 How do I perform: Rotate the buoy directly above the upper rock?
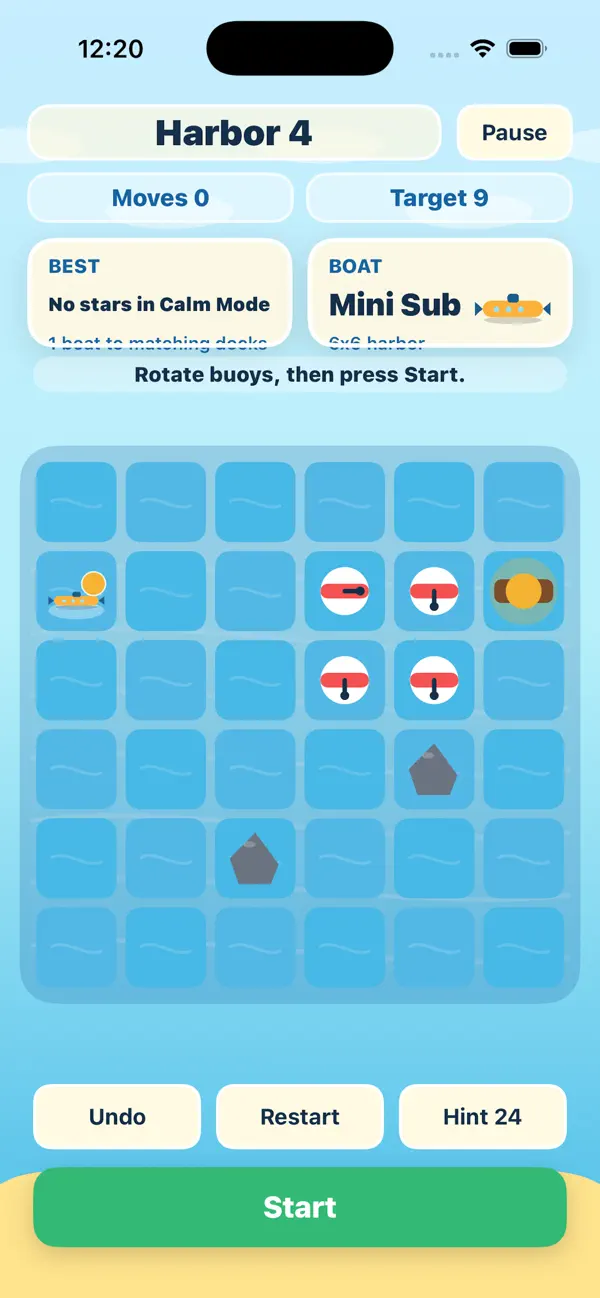(x=435, y=681)
